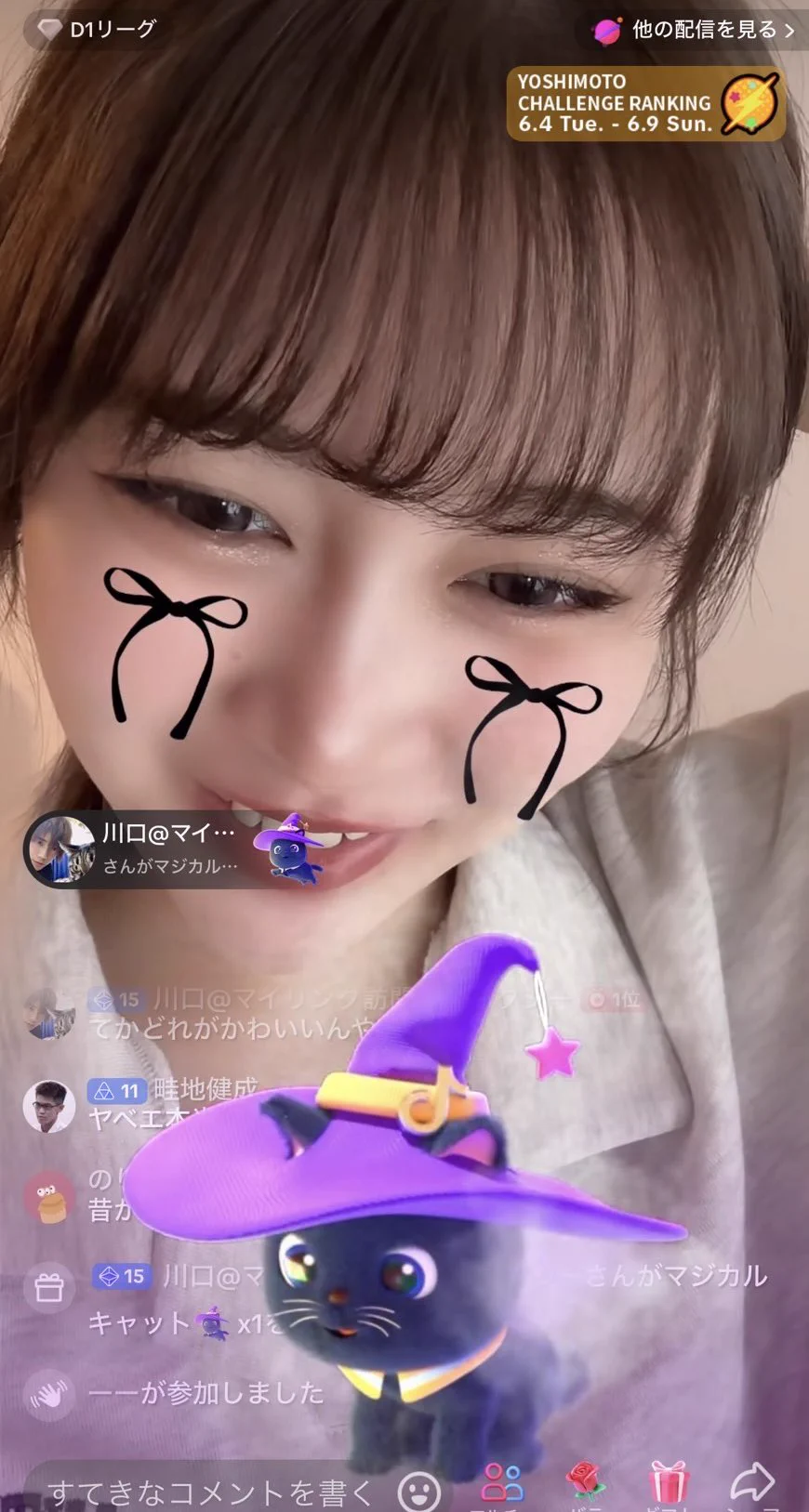The width and height of the screenshot is (809, 1512).
Task: Open the emoji smiley picker
Action: [419, 1492]
